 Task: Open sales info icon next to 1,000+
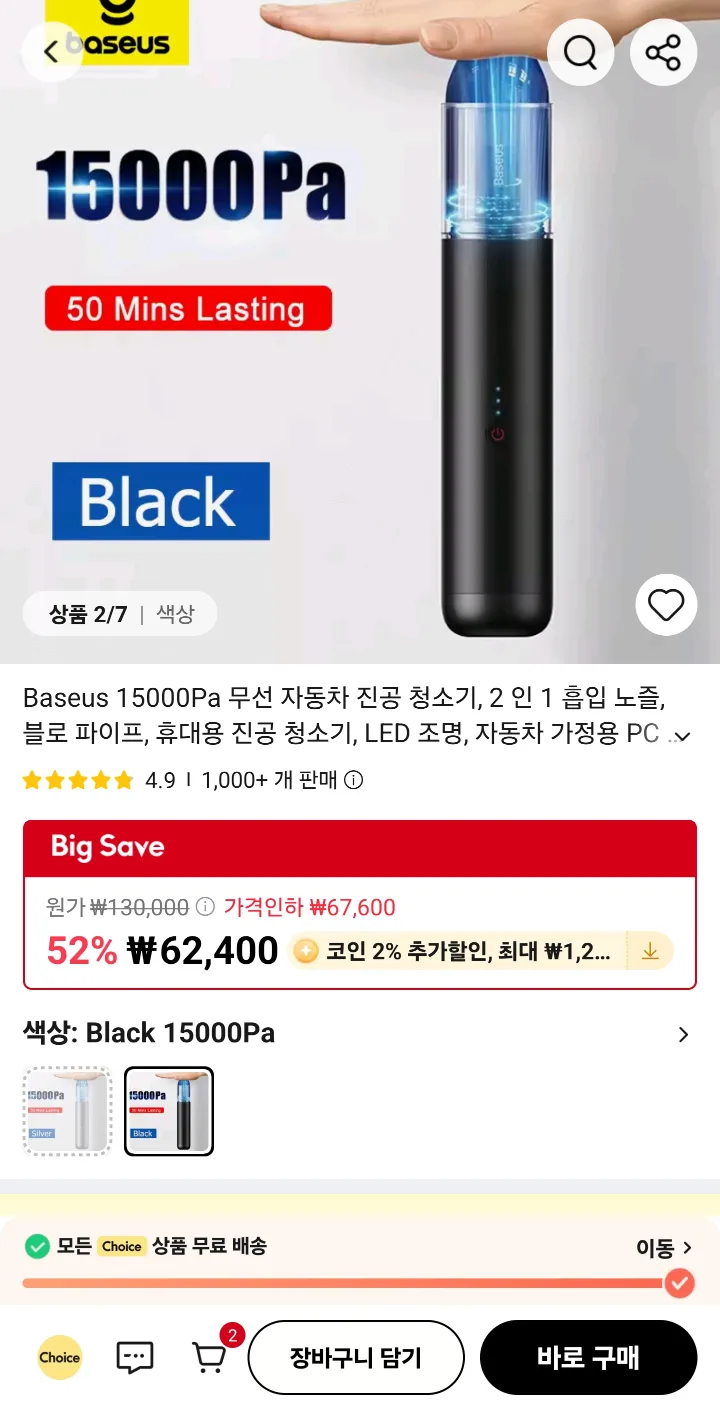coord(353,780)
